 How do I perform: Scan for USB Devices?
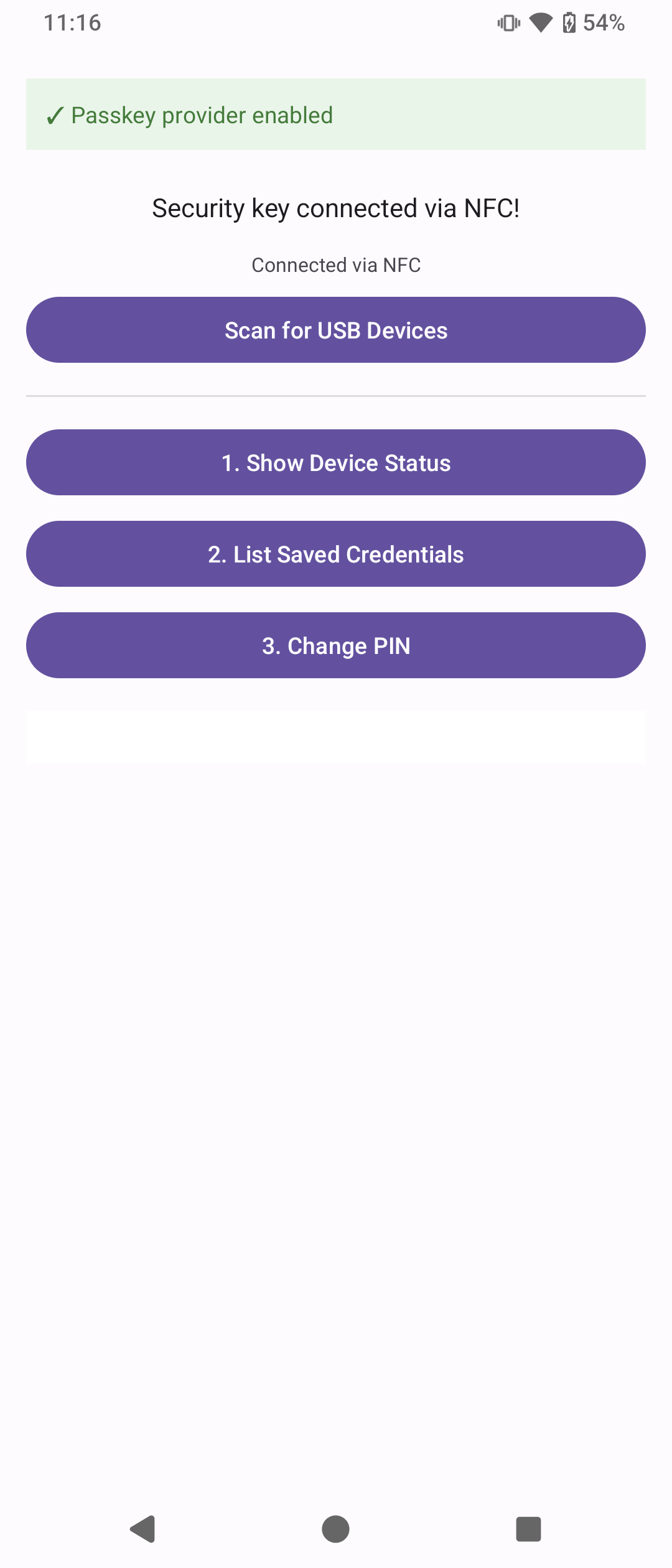click(x=336, y=330)
